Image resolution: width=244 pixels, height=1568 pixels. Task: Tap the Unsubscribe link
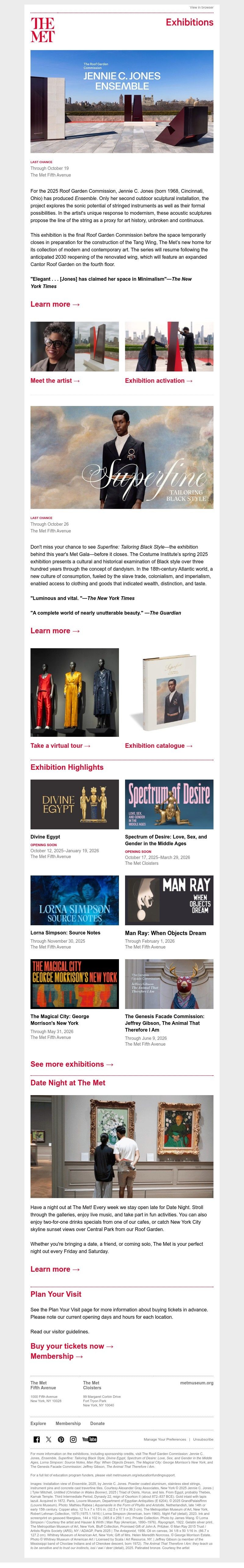click(x=203, y=1440)
